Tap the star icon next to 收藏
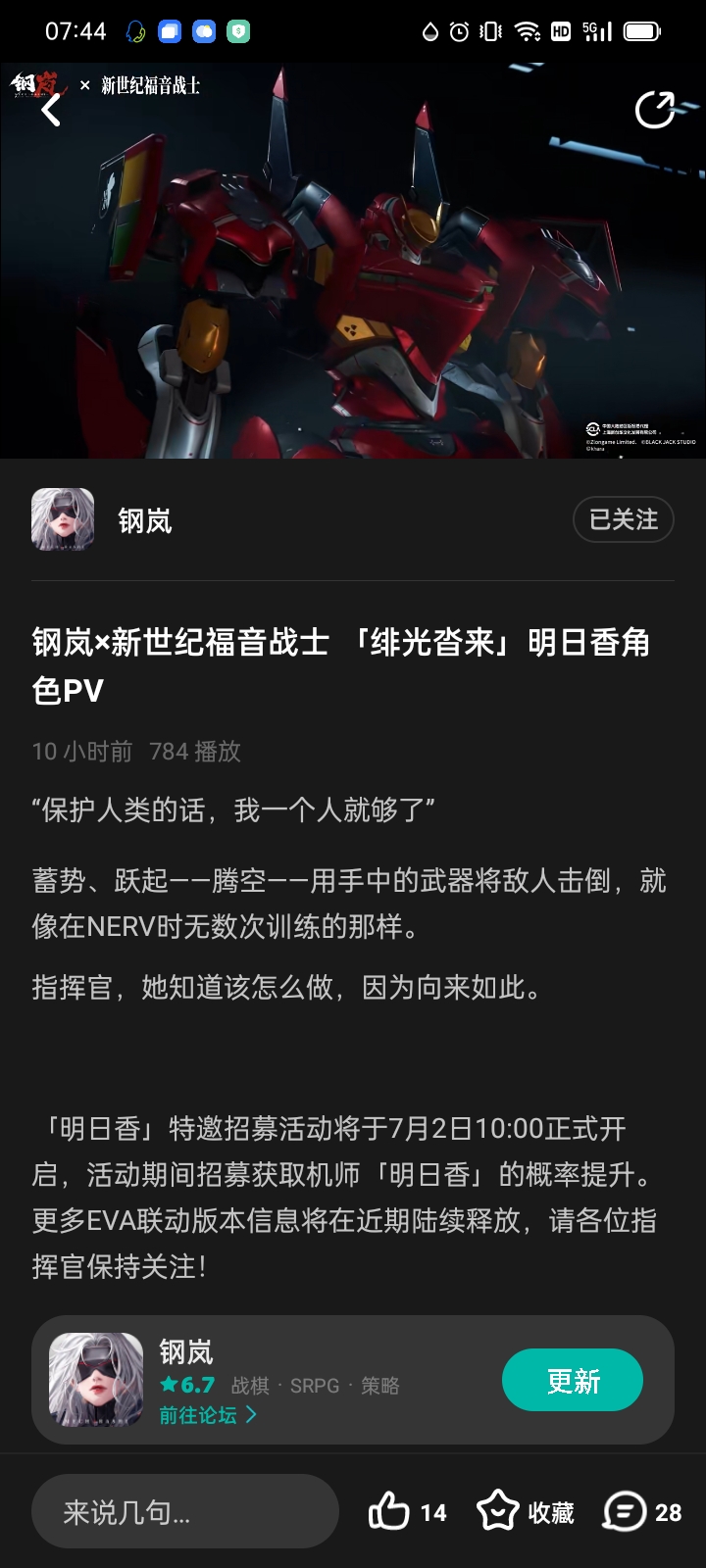This screenshot has height=1568, width=706. (x=500, y=1511)
